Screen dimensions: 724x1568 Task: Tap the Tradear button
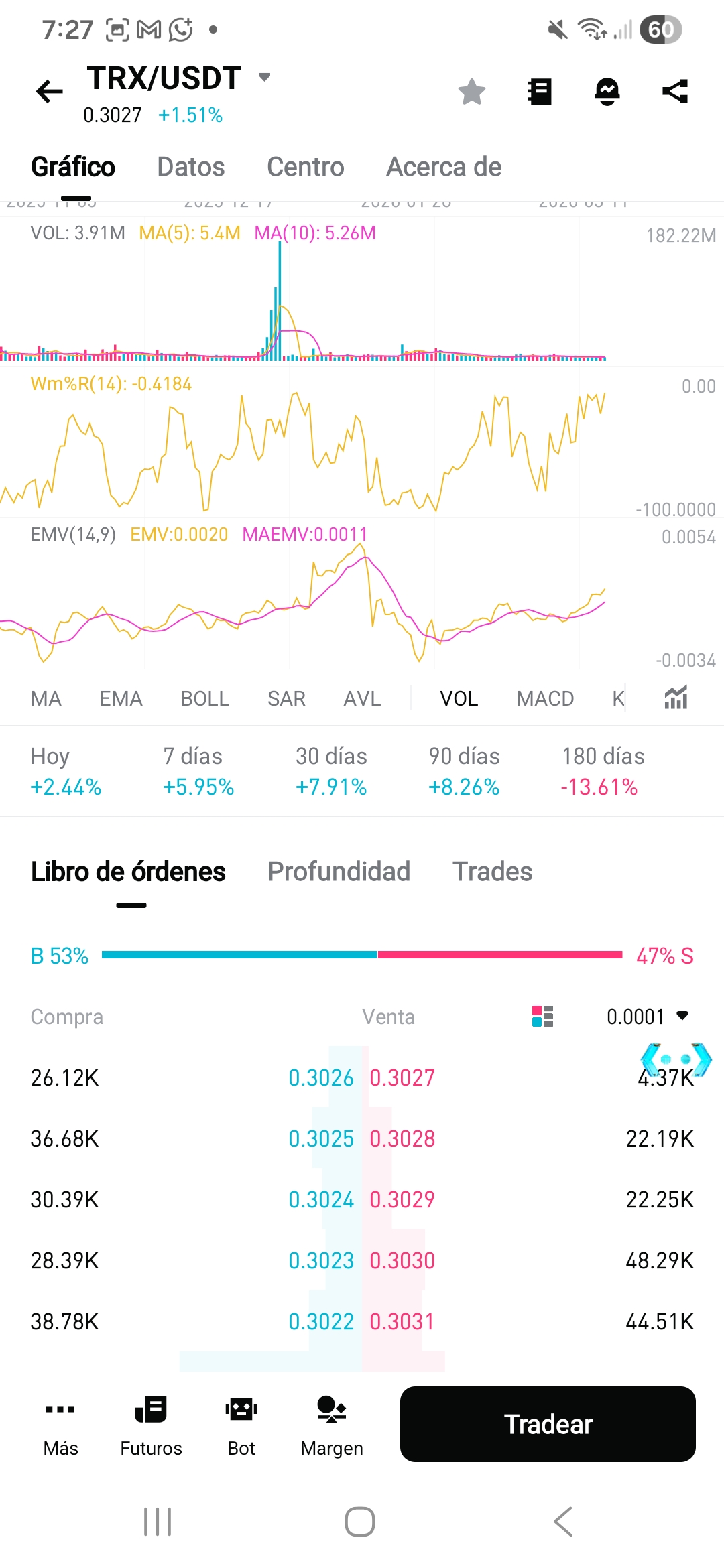(x=548, y=1424)
